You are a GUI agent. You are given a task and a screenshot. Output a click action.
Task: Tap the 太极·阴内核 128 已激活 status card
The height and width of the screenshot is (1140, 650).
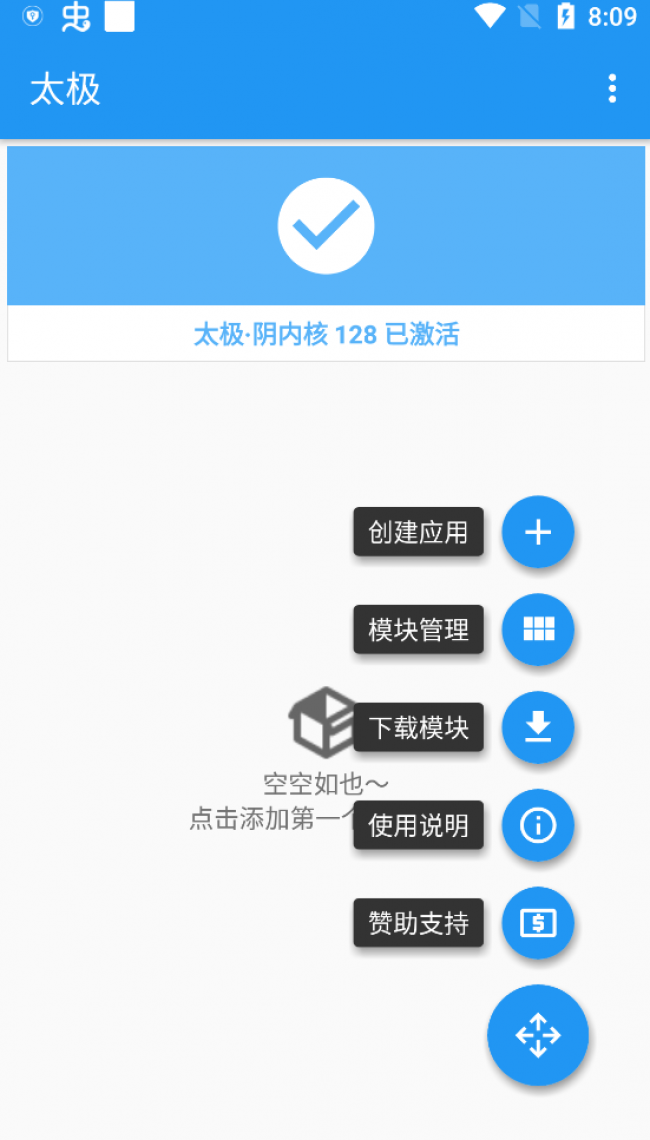(x=326, y=254)
